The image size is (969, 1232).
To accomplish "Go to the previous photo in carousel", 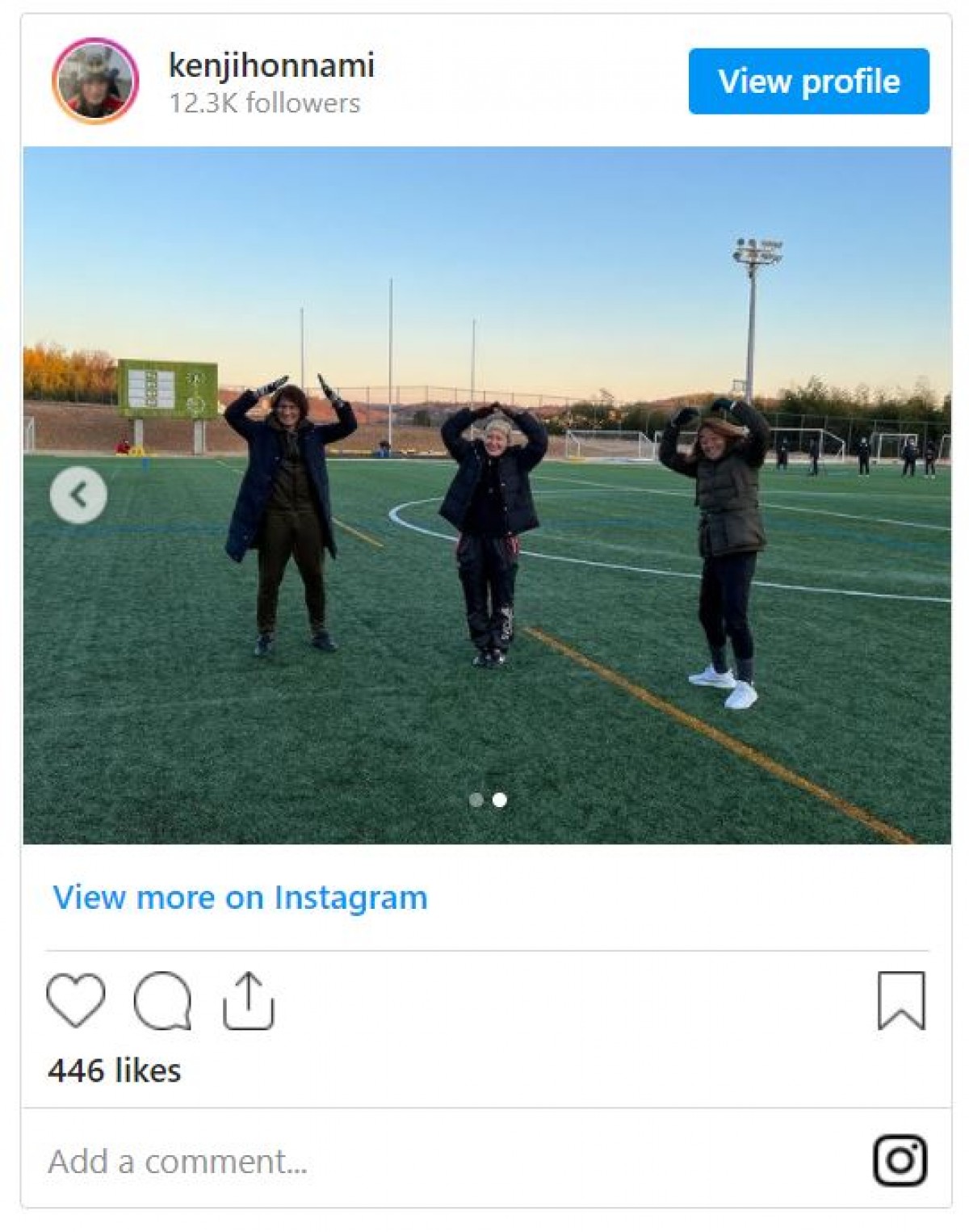I will [x=78, y=494].
